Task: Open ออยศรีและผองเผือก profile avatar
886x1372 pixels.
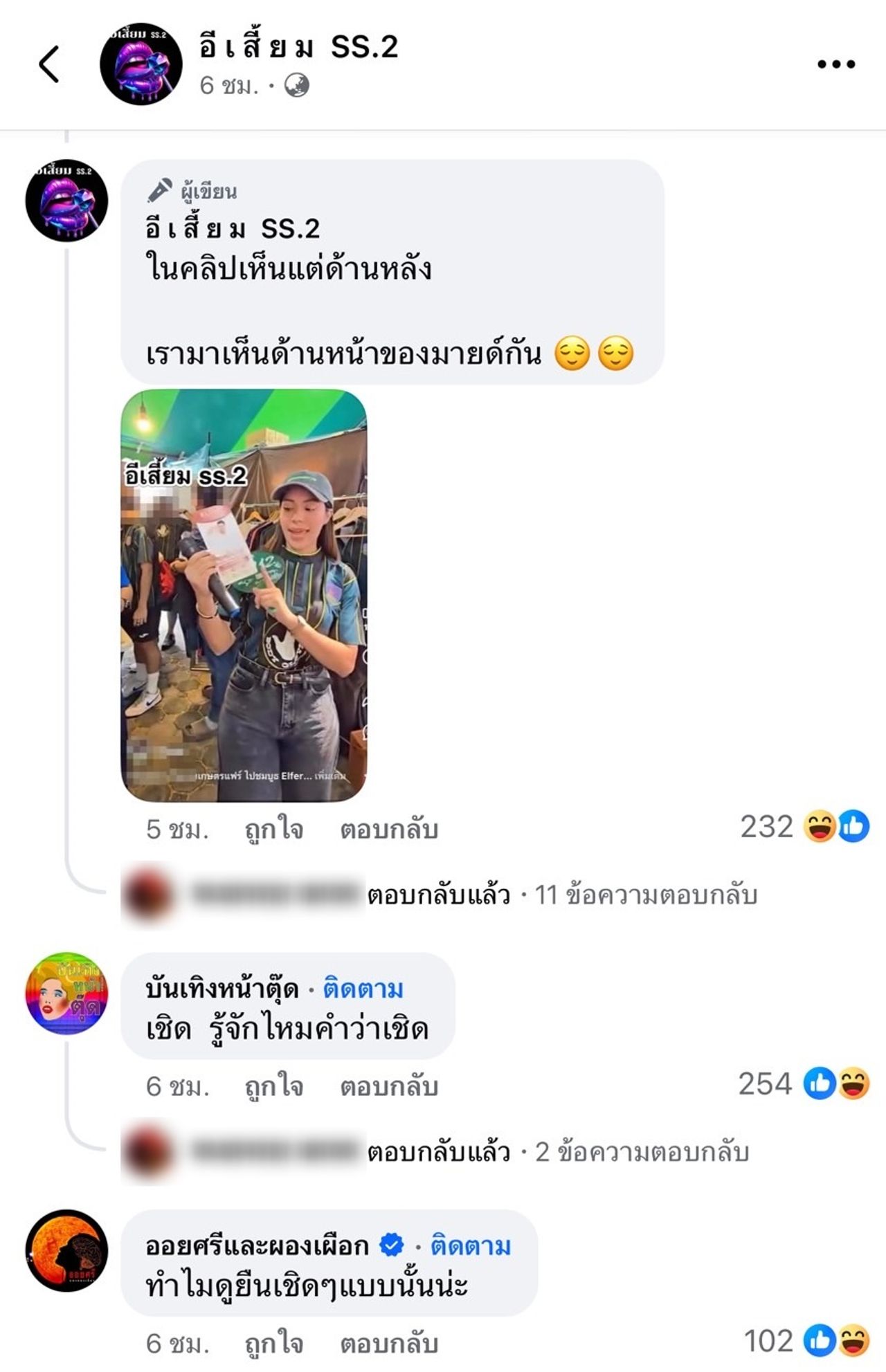Action: (66, 1250)
